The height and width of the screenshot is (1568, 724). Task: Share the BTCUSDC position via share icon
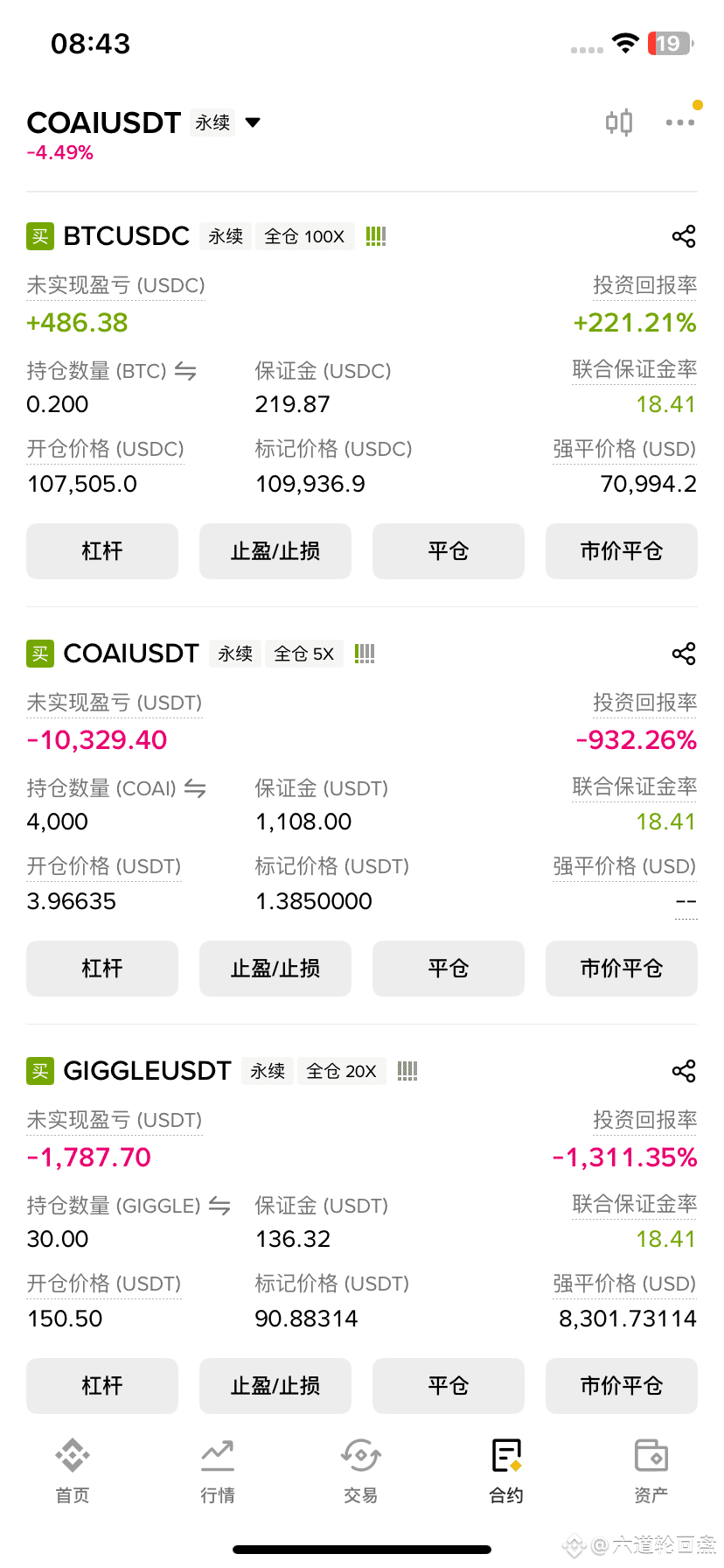click(685, 235)
